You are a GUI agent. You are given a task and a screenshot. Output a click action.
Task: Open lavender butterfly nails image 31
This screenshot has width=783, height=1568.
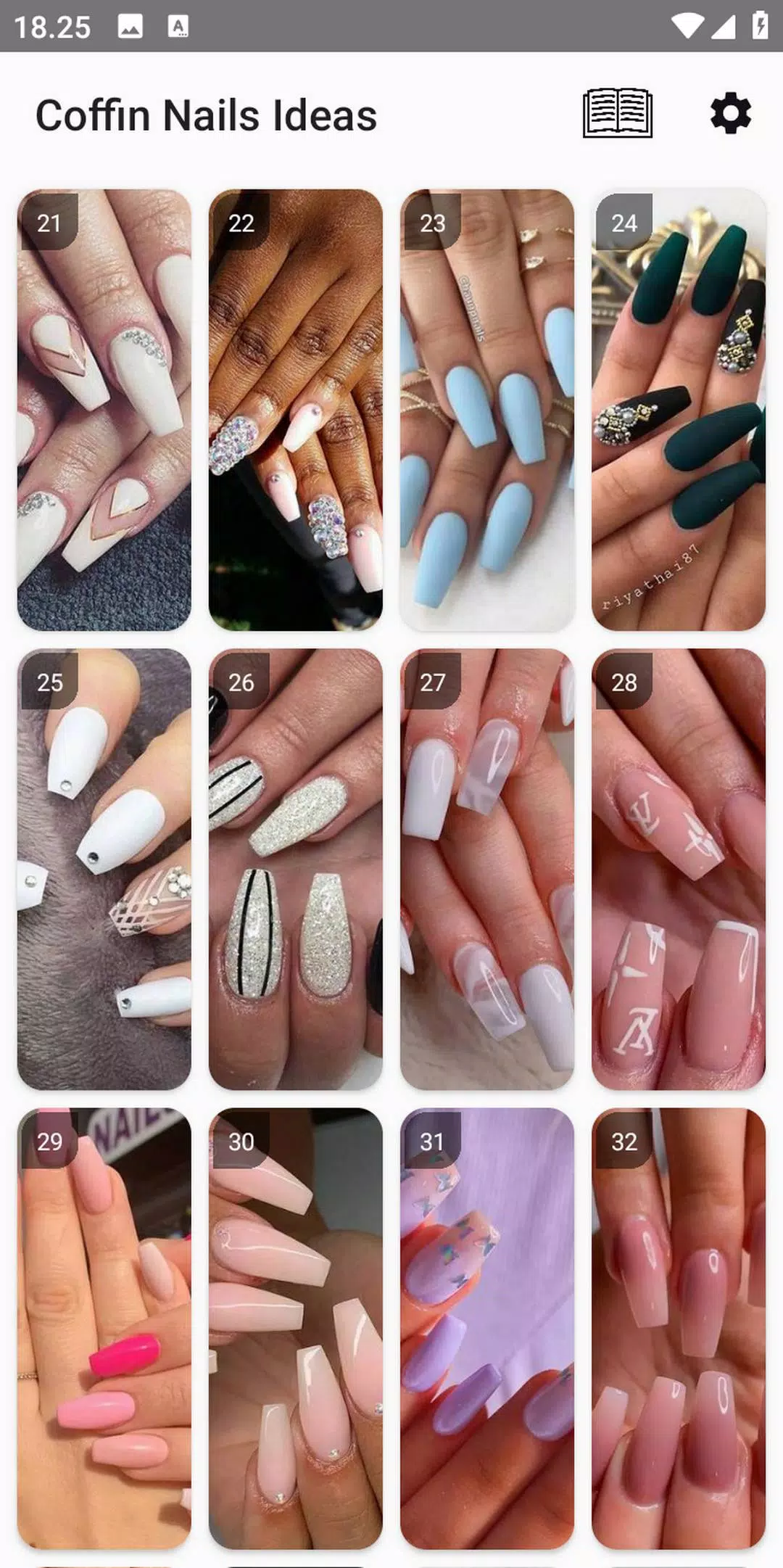(487, 1327)
